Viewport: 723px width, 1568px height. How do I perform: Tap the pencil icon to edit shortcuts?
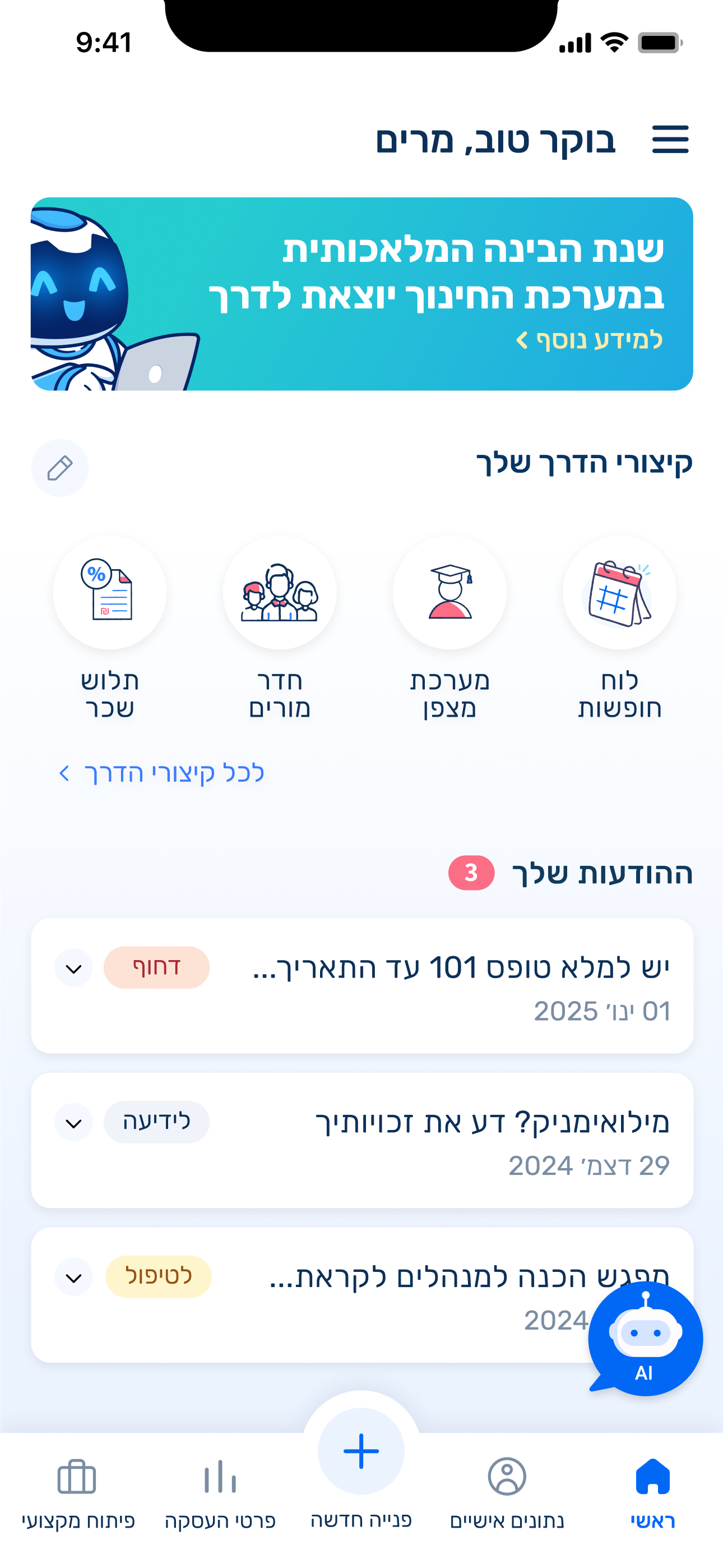pos(59,468)
